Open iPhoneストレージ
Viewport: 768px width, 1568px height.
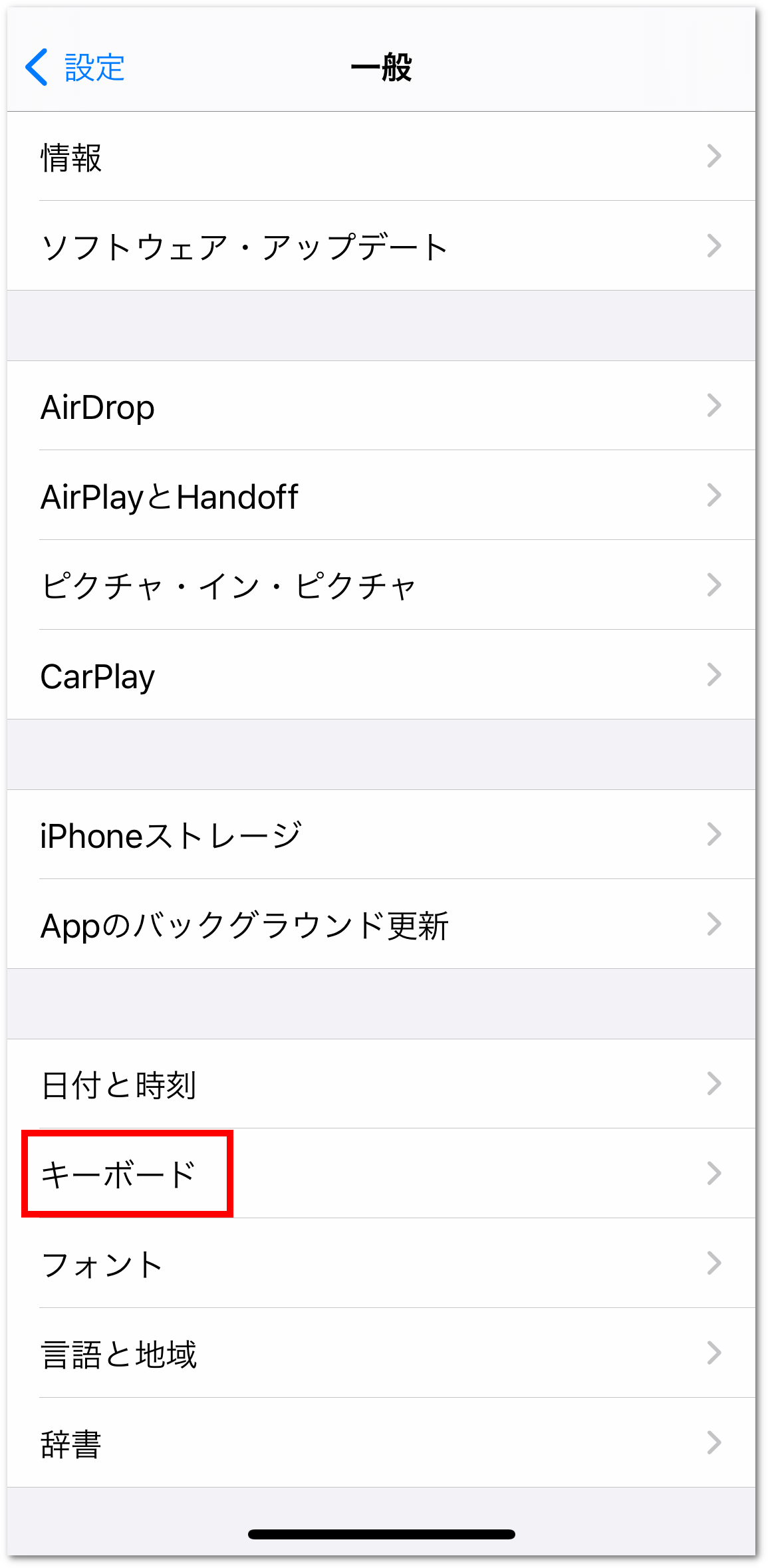[381, 835]
